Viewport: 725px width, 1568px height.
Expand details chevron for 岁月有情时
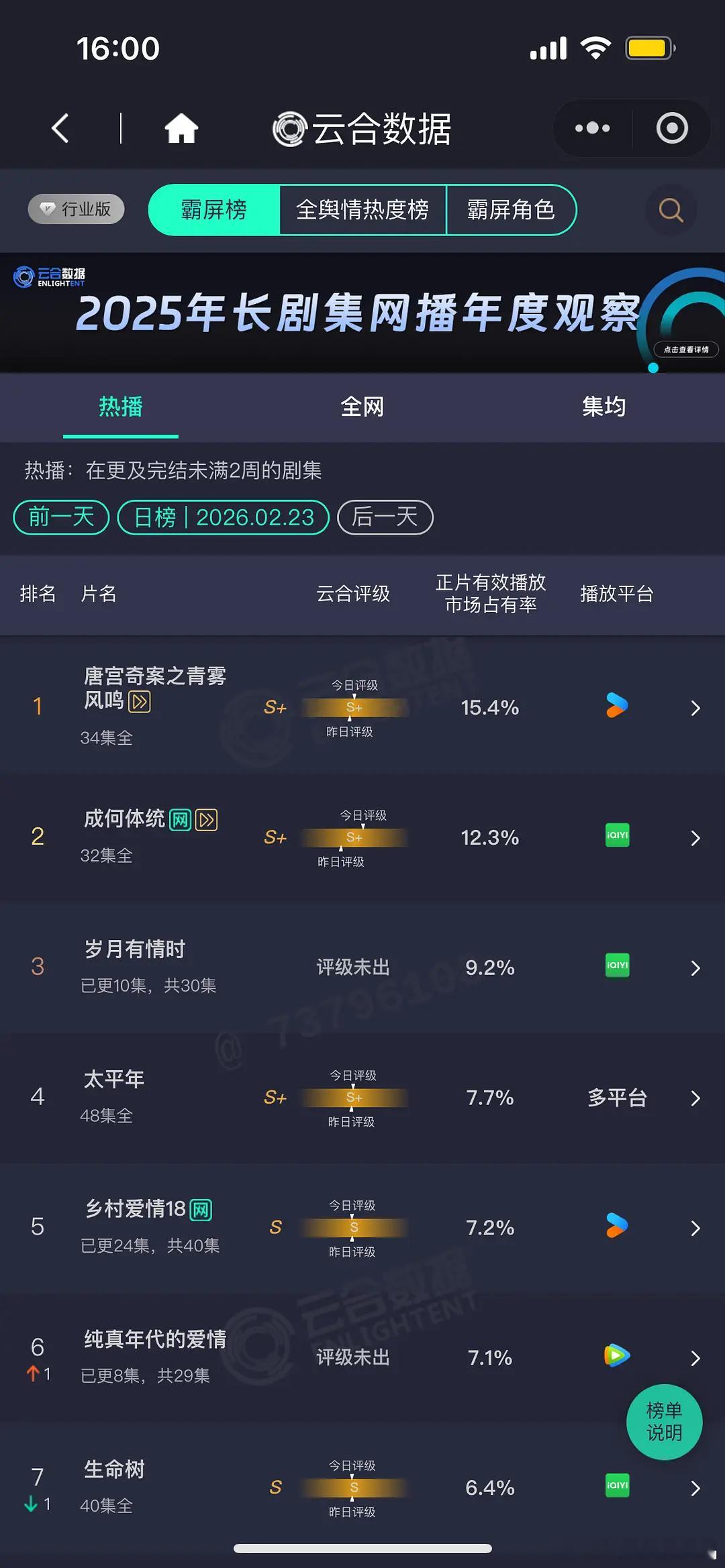(x=695, y=968)
